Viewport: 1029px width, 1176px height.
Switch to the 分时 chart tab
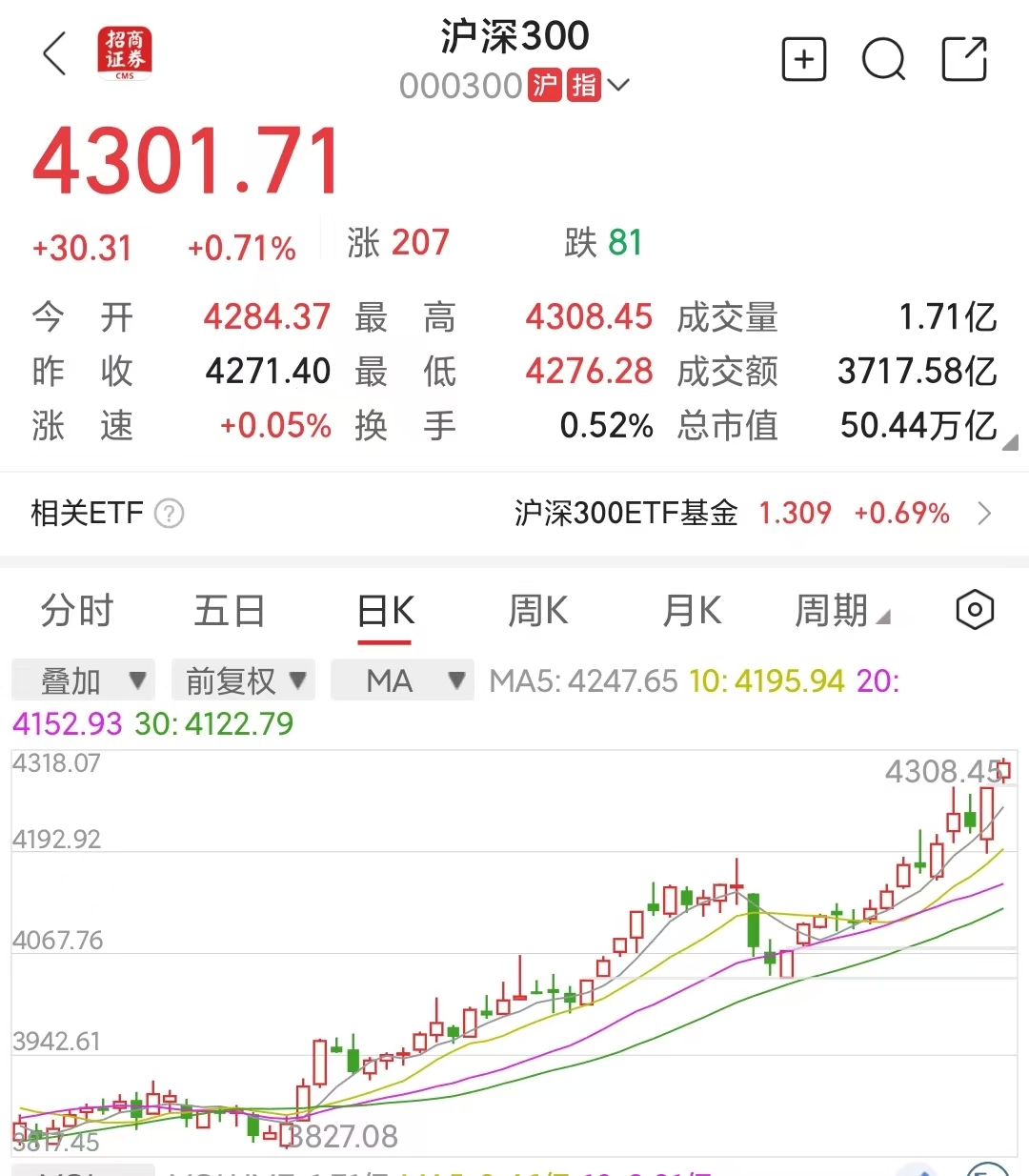click(77, 611)
